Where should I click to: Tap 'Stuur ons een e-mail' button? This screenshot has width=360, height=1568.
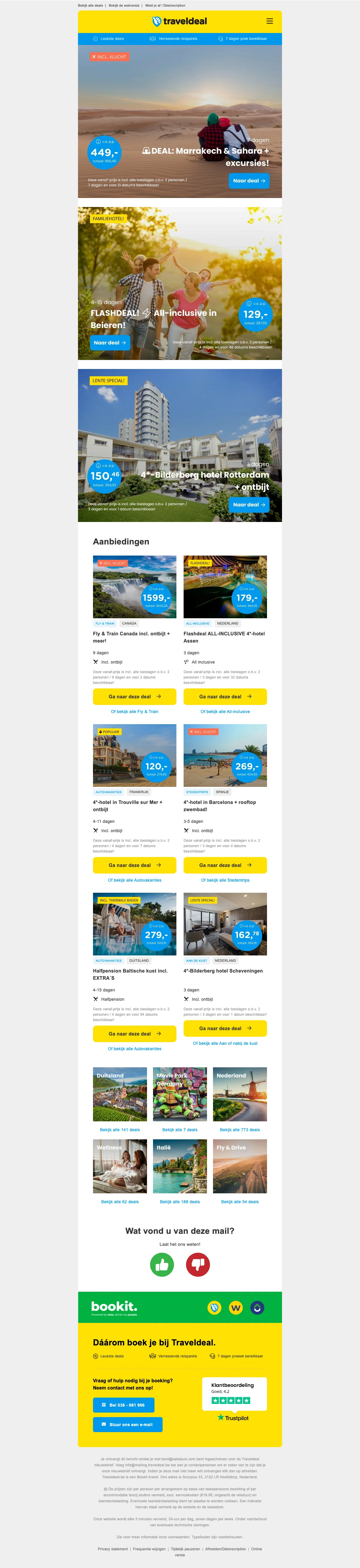click(128, 1424)
